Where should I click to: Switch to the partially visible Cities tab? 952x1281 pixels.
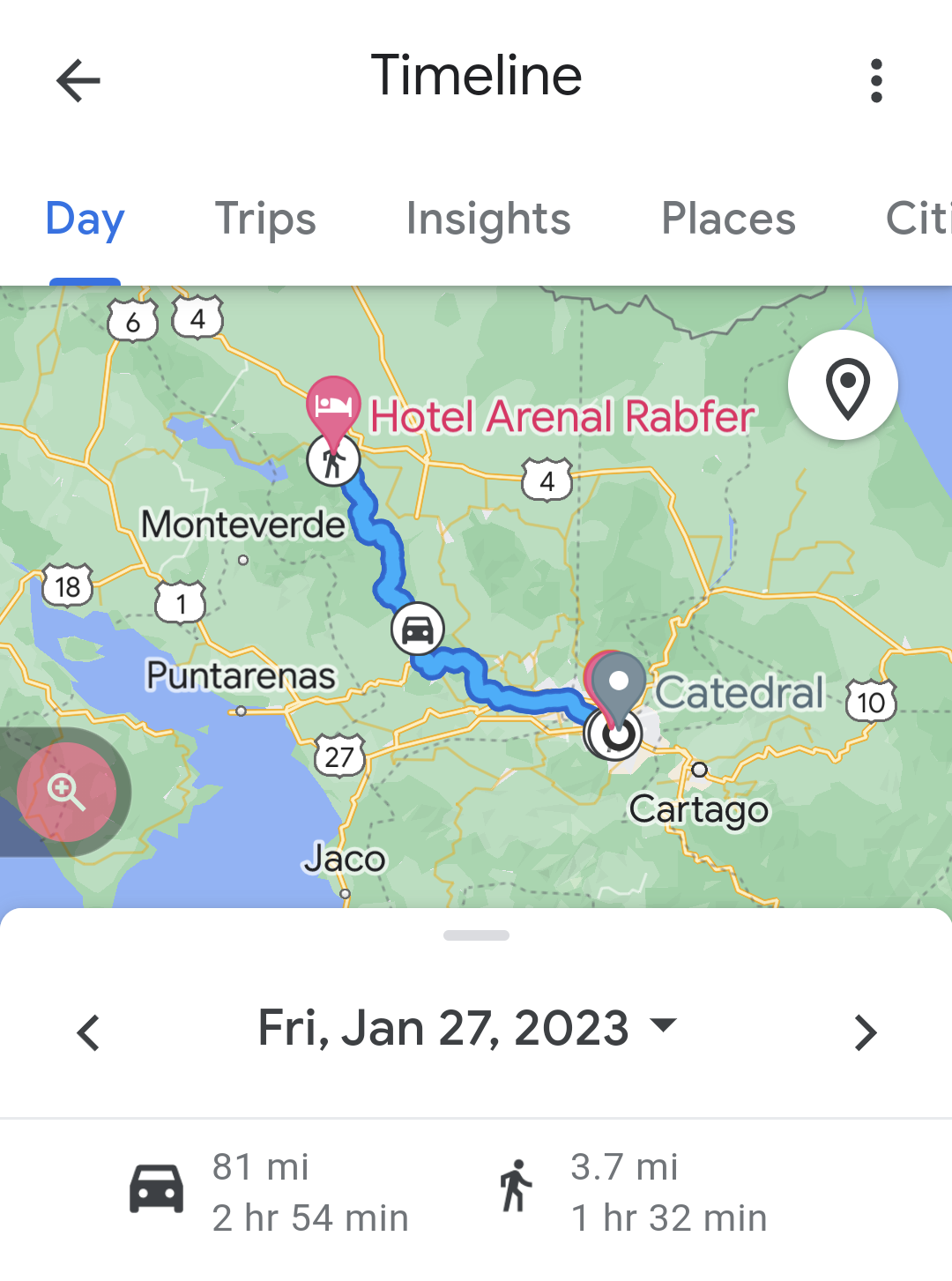pos(917,219)
